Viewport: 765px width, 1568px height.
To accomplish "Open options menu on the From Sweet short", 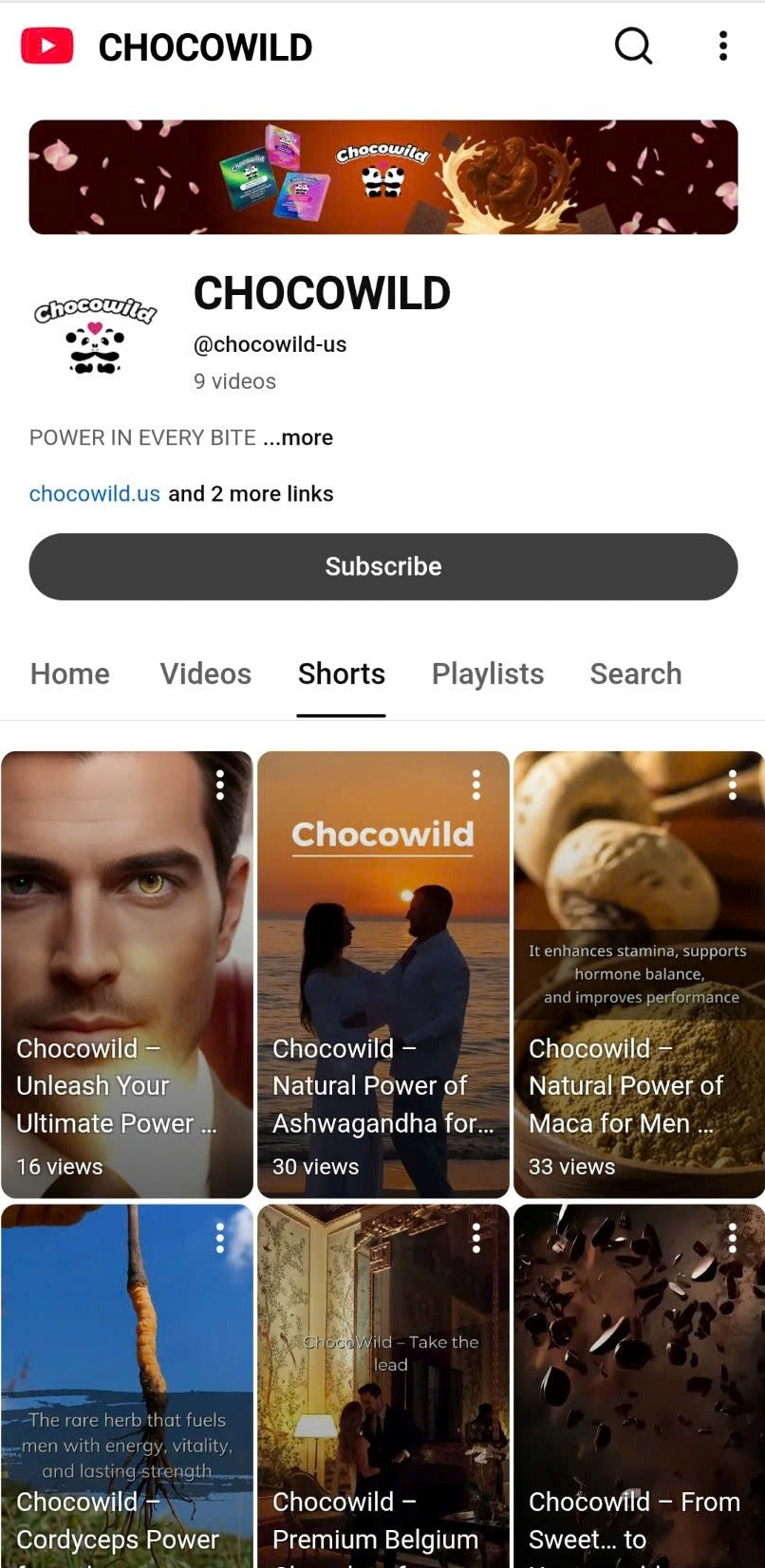I will coord(731,1237).
